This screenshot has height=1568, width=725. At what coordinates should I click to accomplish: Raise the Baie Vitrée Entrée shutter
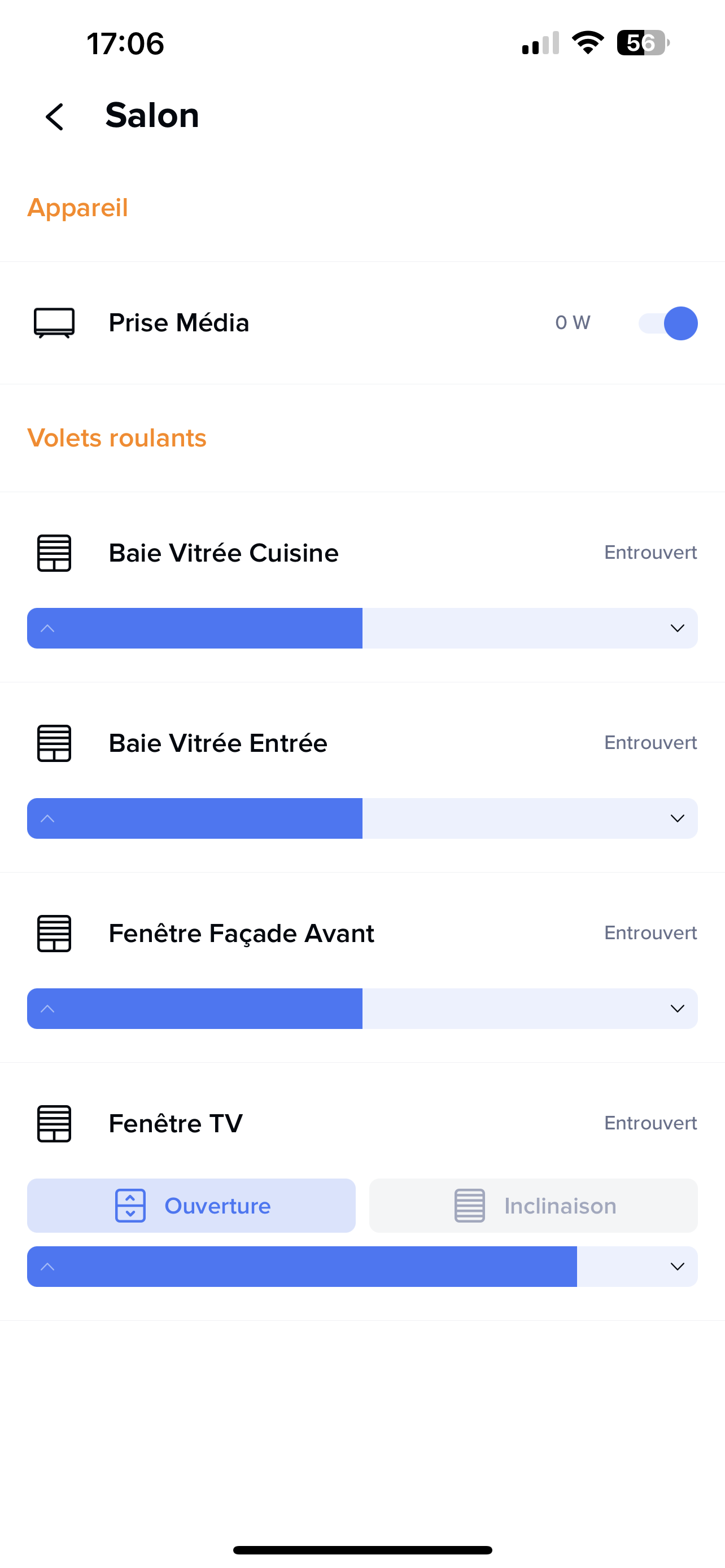(x=47, y=818)
